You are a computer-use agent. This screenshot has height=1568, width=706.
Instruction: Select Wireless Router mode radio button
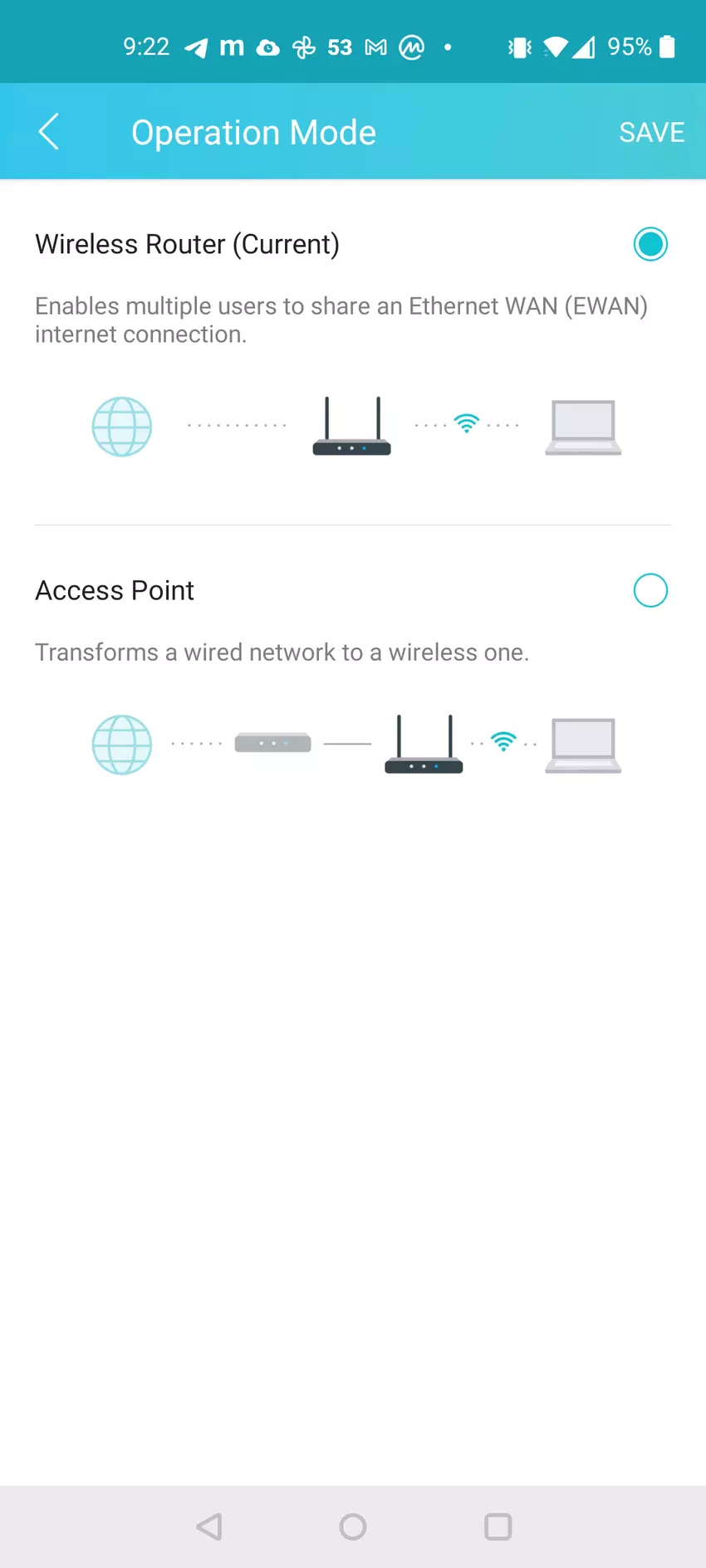click(x=650, y=244)
